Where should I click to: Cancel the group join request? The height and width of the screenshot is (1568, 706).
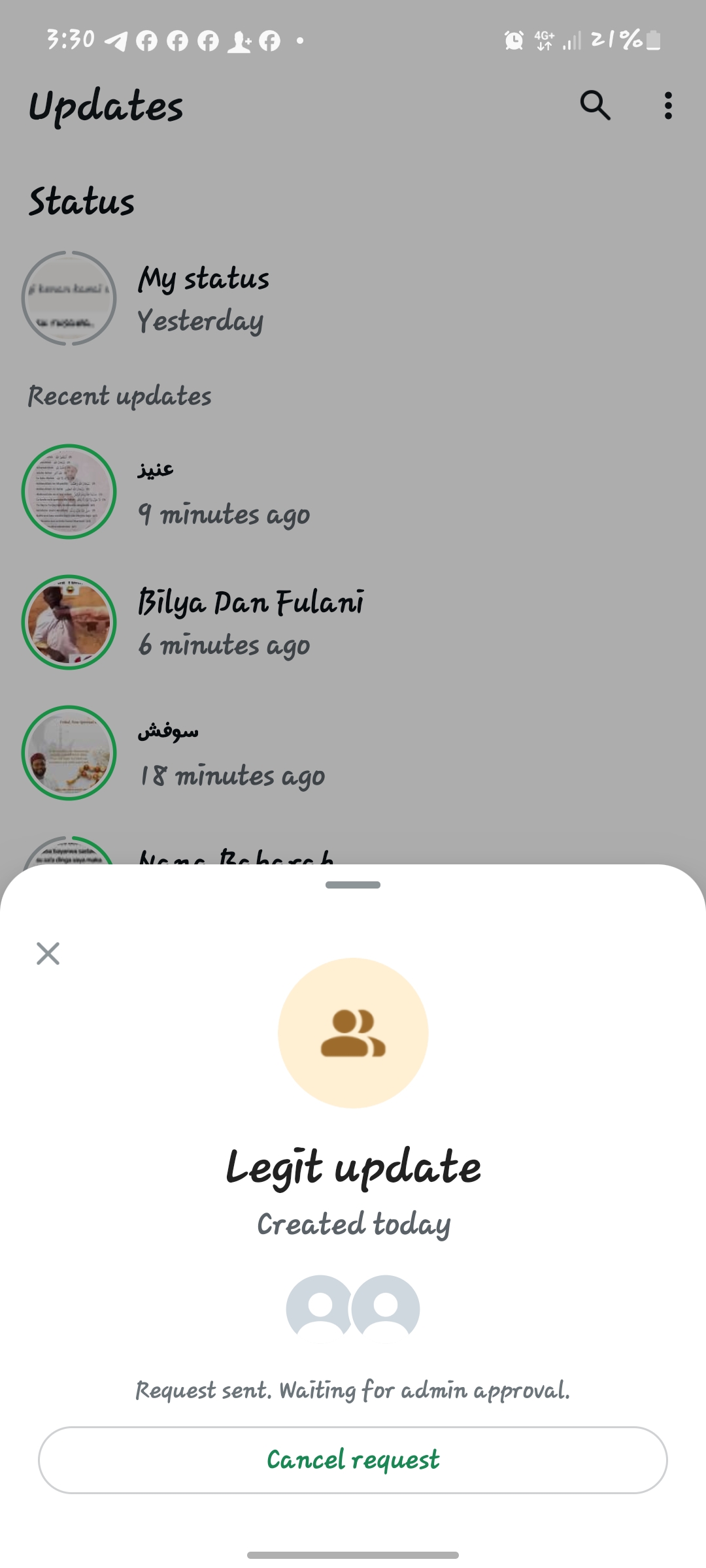353,1460
